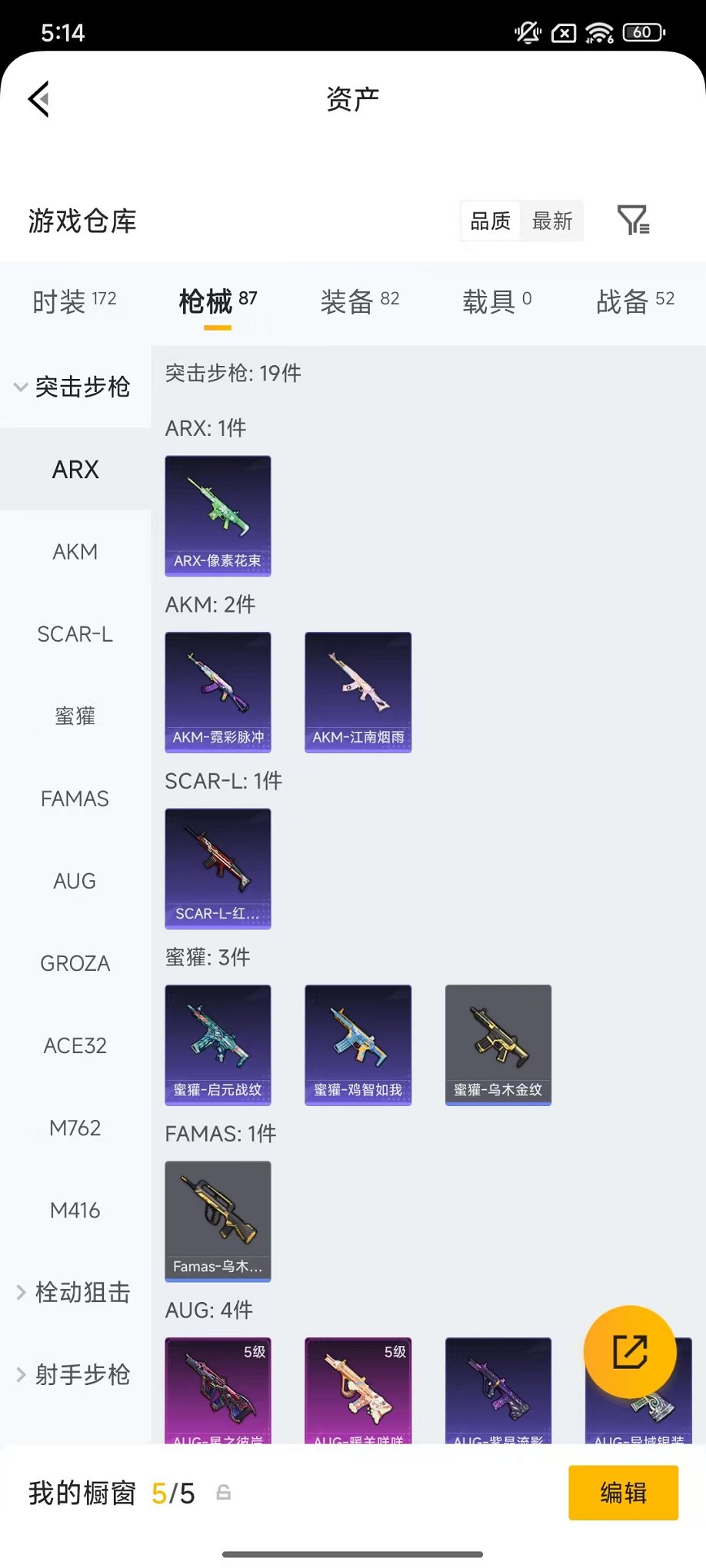Expand the 栓动狙击 category
Viewport: 706px width, 1568px height.
tap(74, 1292)
